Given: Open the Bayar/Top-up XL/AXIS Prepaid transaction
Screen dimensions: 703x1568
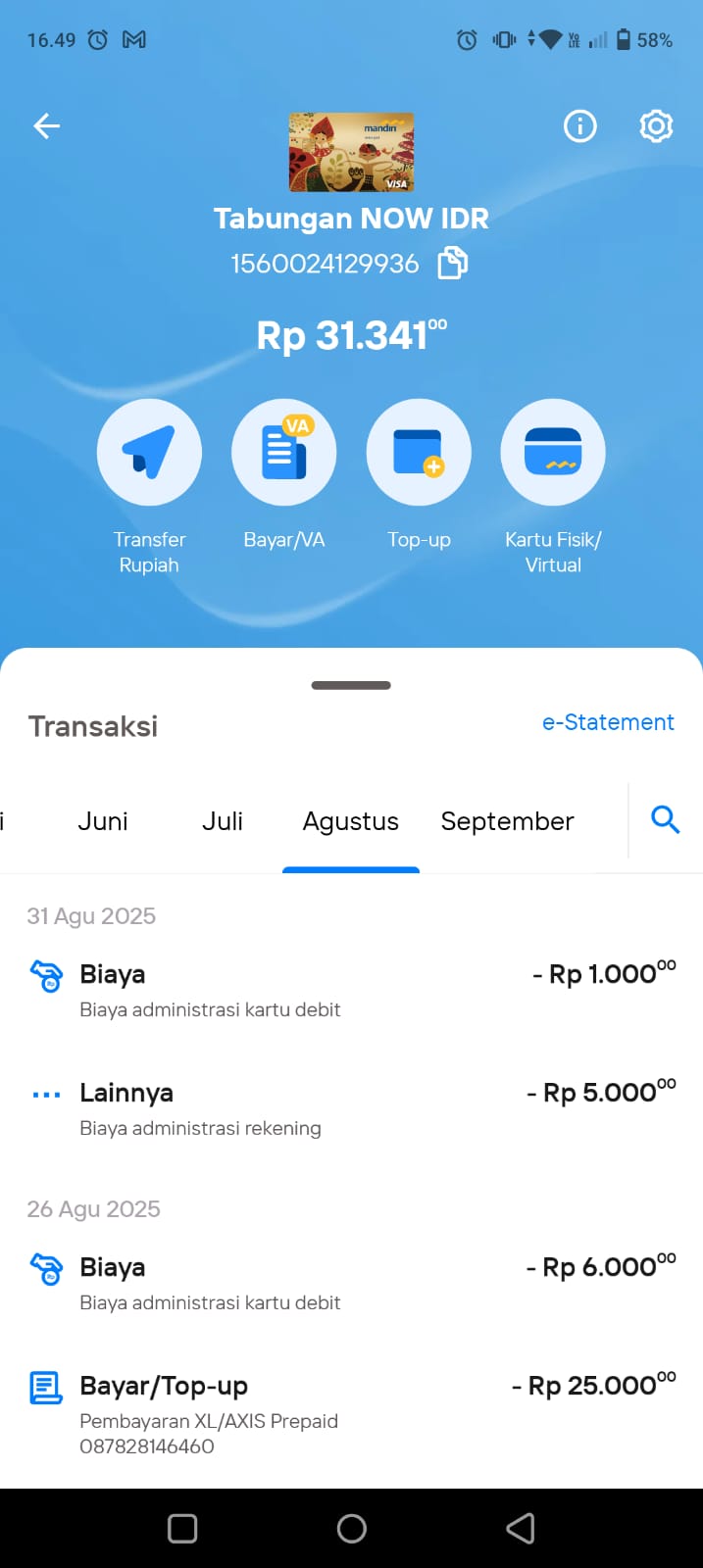Looking at the screenshot, I should click(x=351, y=1414).
